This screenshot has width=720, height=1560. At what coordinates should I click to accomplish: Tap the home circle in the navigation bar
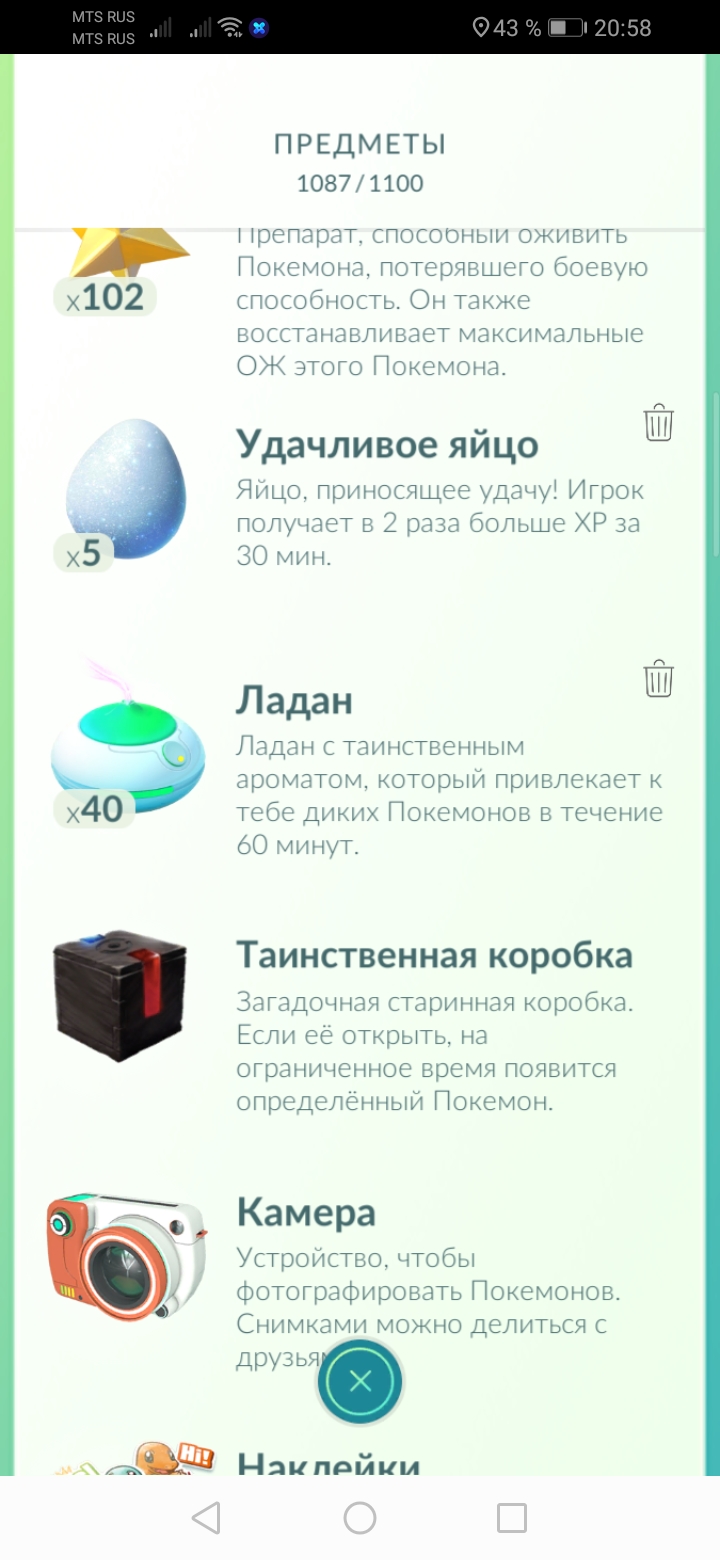point(360,1517)
